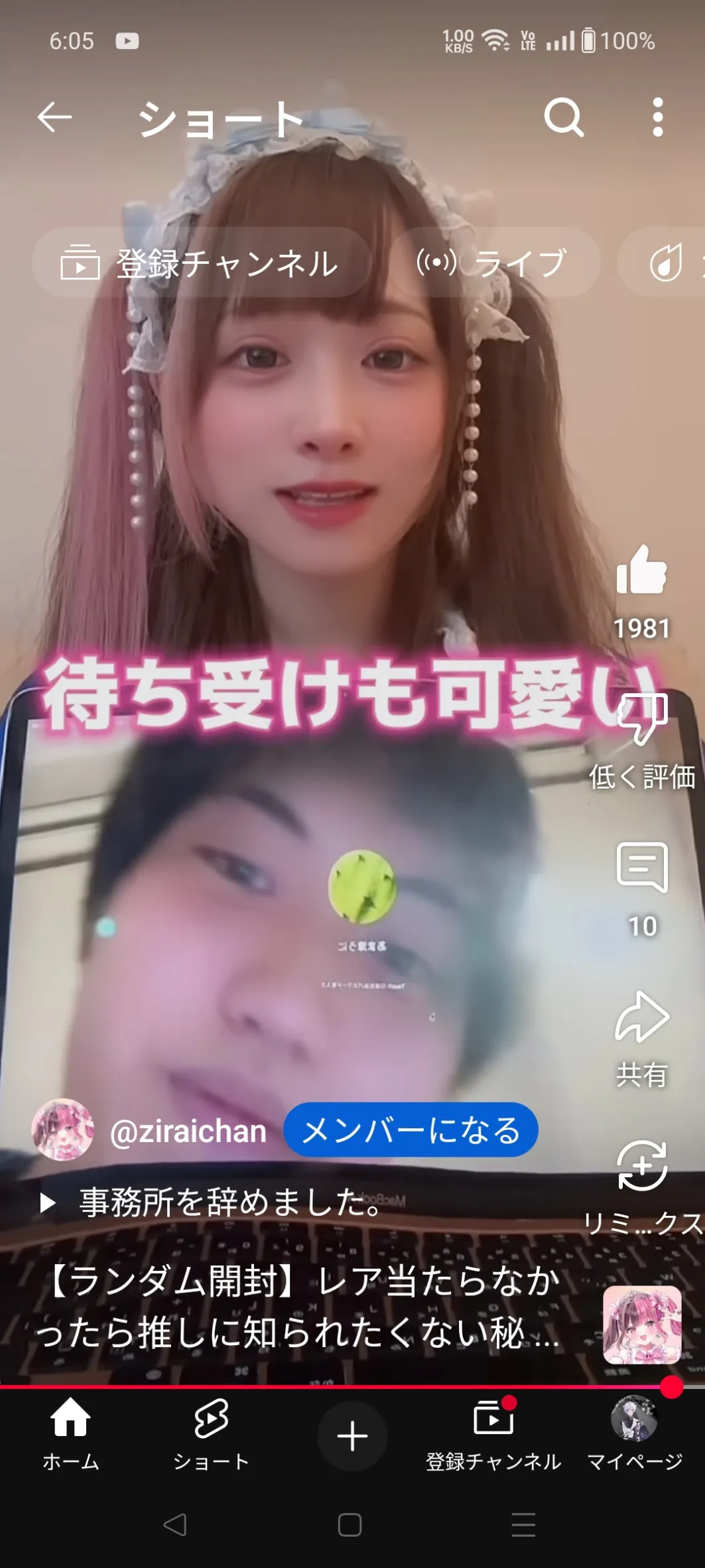Open the @ziraichan channel

pyautogui.click(x=188, y=1131)
